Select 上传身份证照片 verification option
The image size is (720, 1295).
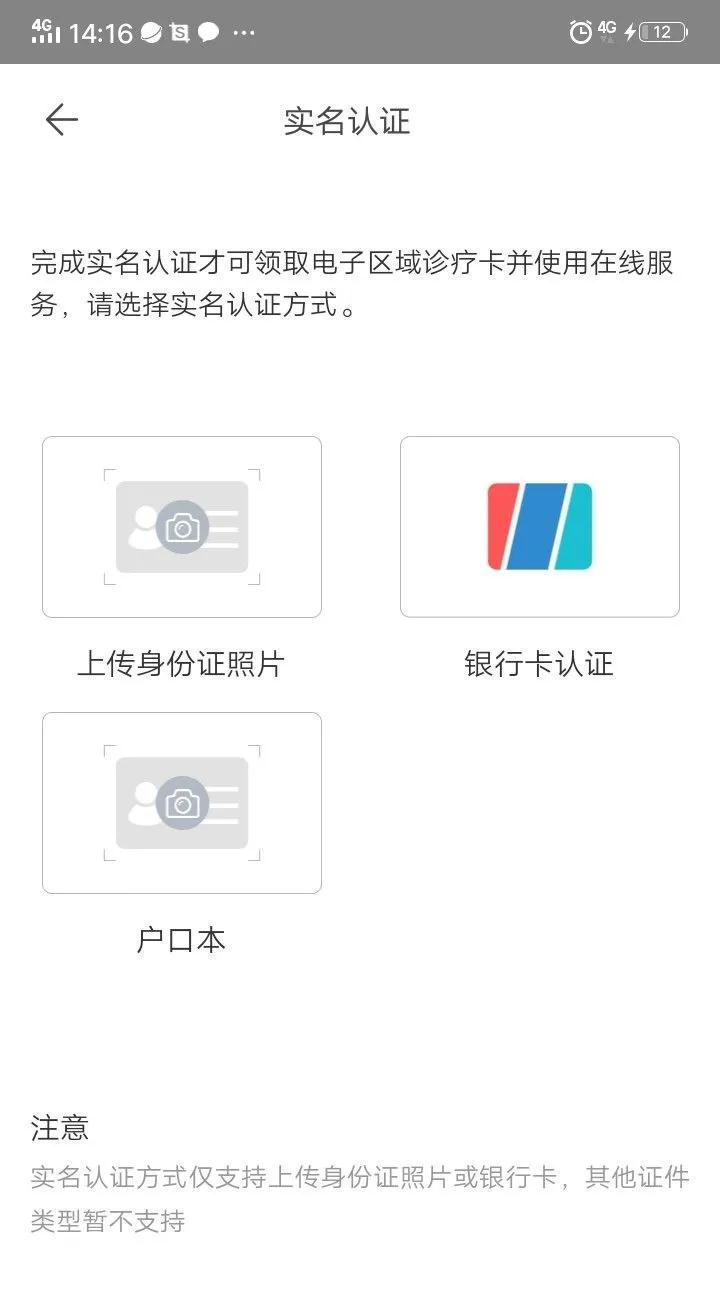182,527
